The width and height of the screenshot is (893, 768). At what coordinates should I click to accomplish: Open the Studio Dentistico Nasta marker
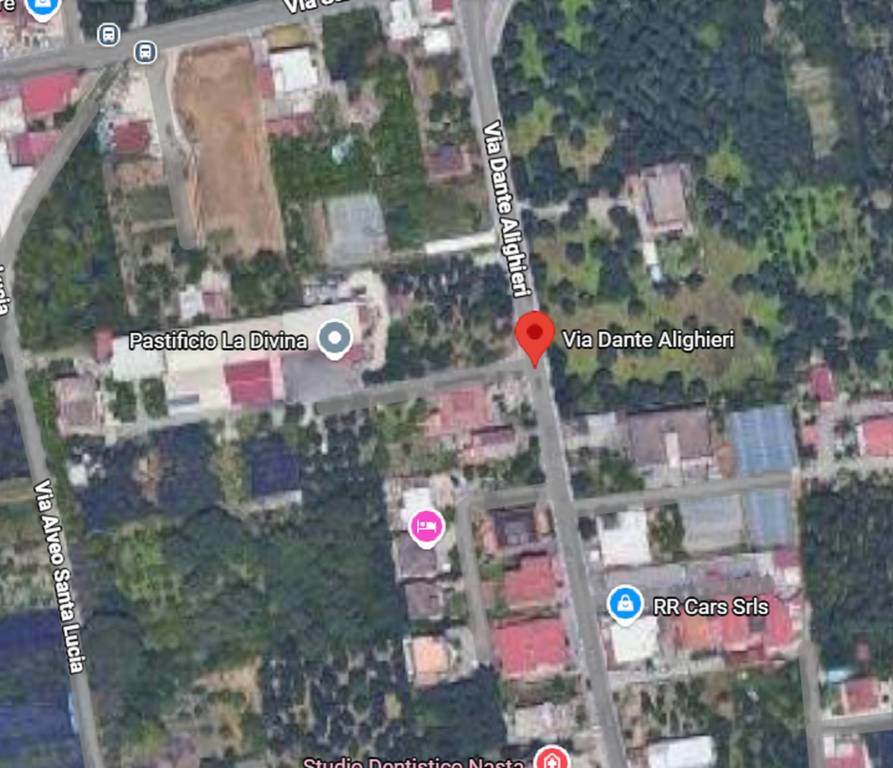point(551,759)
